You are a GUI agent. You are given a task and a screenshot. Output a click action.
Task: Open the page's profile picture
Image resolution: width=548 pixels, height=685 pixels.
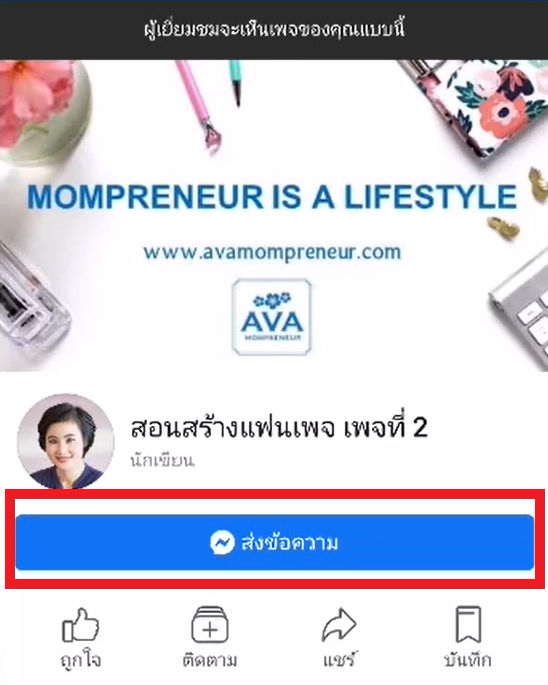66,441
